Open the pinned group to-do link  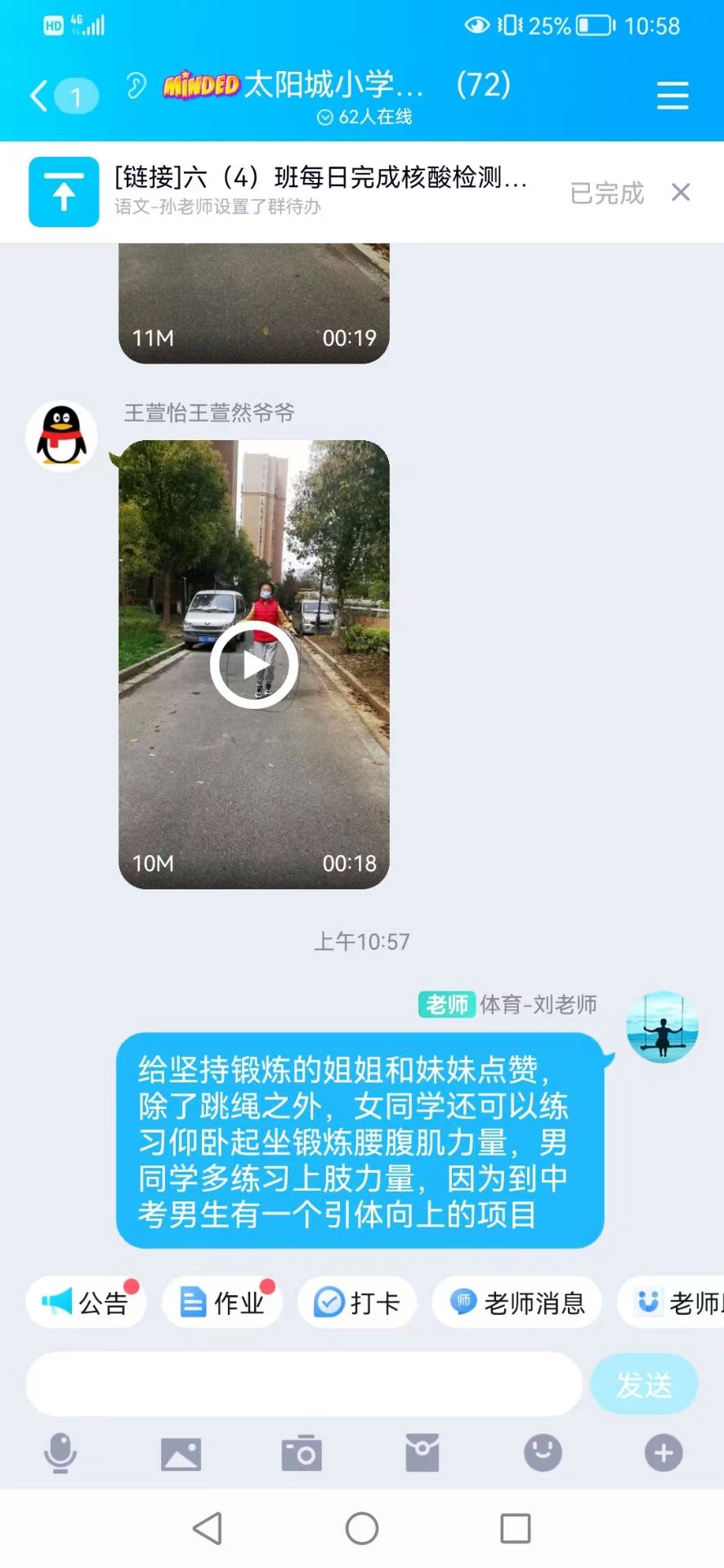319,189
